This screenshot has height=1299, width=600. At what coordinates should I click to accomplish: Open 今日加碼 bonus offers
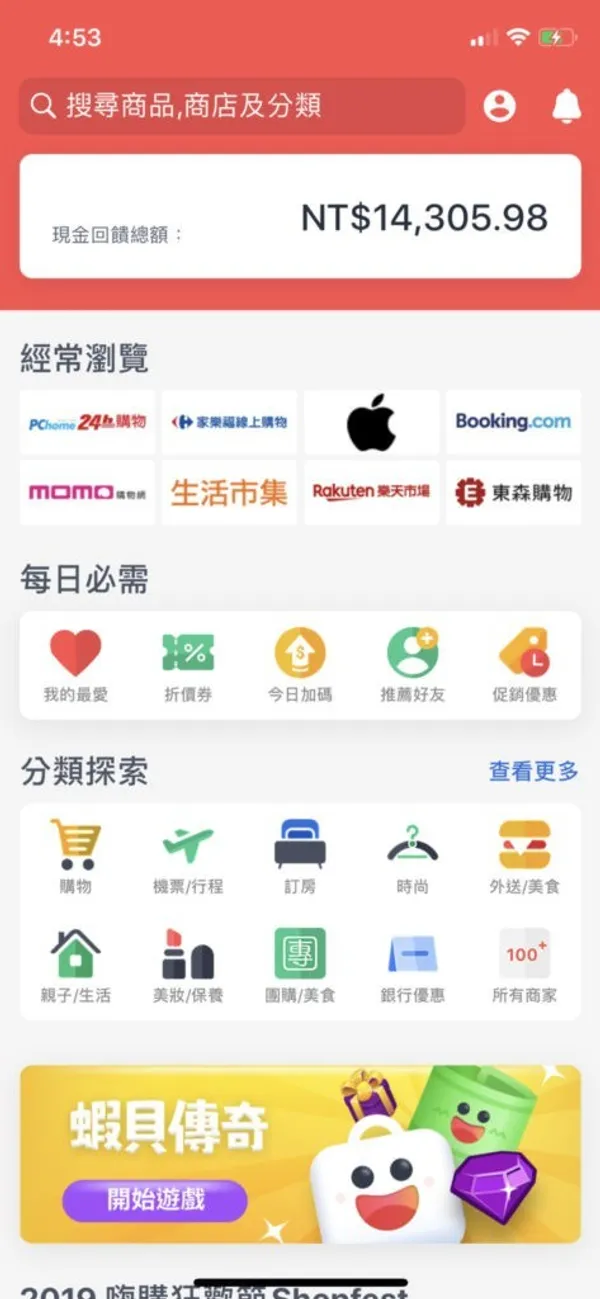click(300, 665)
